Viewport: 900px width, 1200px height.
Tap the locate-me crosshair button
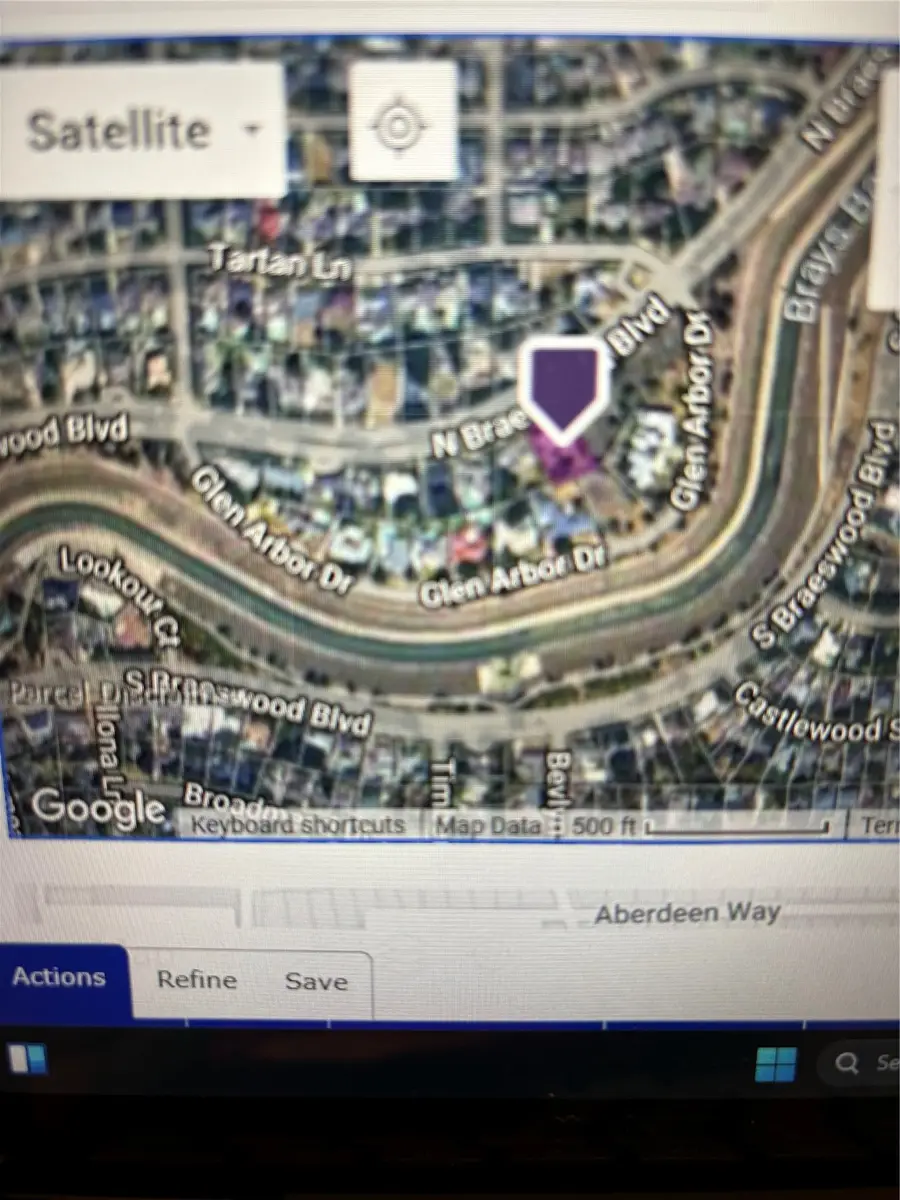(403, 124)
